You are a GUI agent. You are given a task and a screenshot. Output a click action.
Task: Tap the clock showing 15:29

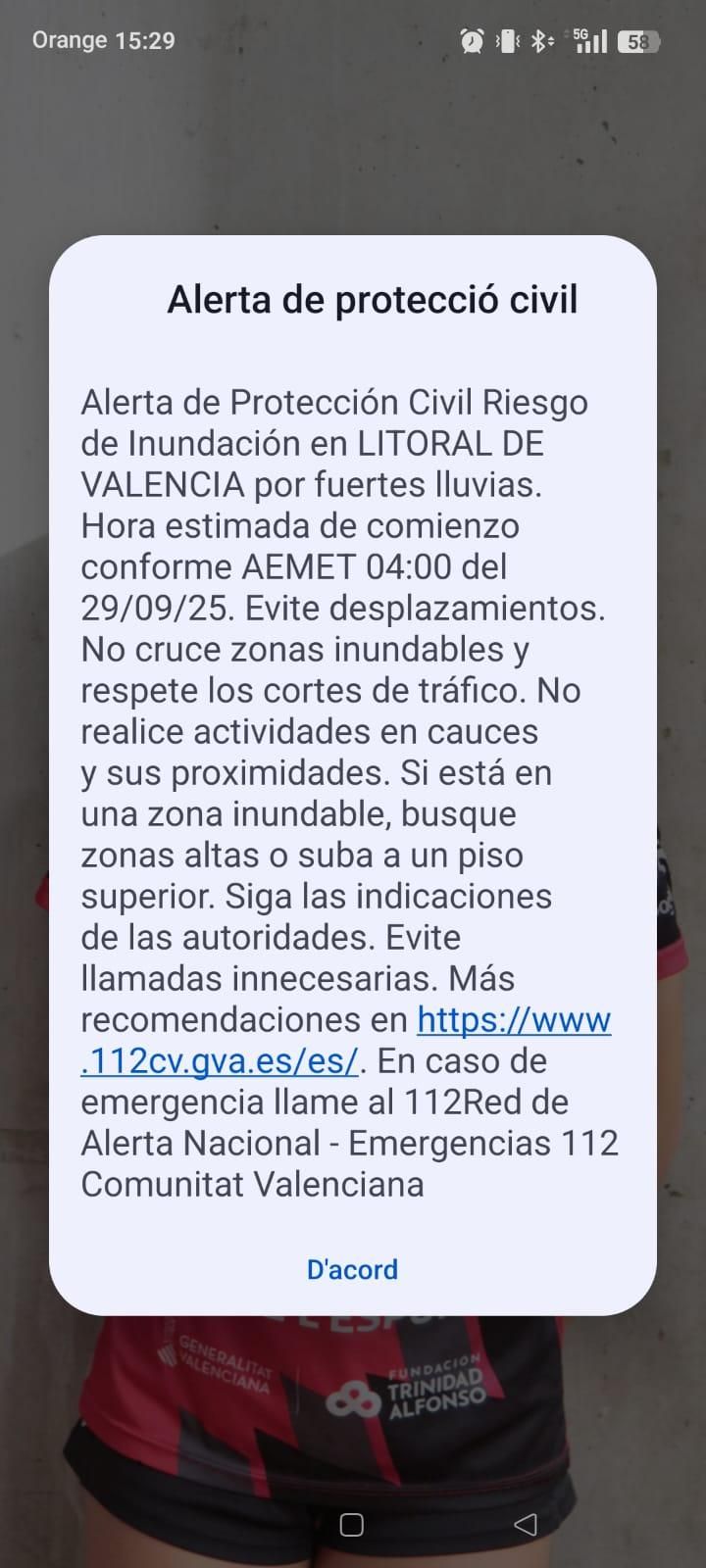pyautogui.click(x=139, y=41)
